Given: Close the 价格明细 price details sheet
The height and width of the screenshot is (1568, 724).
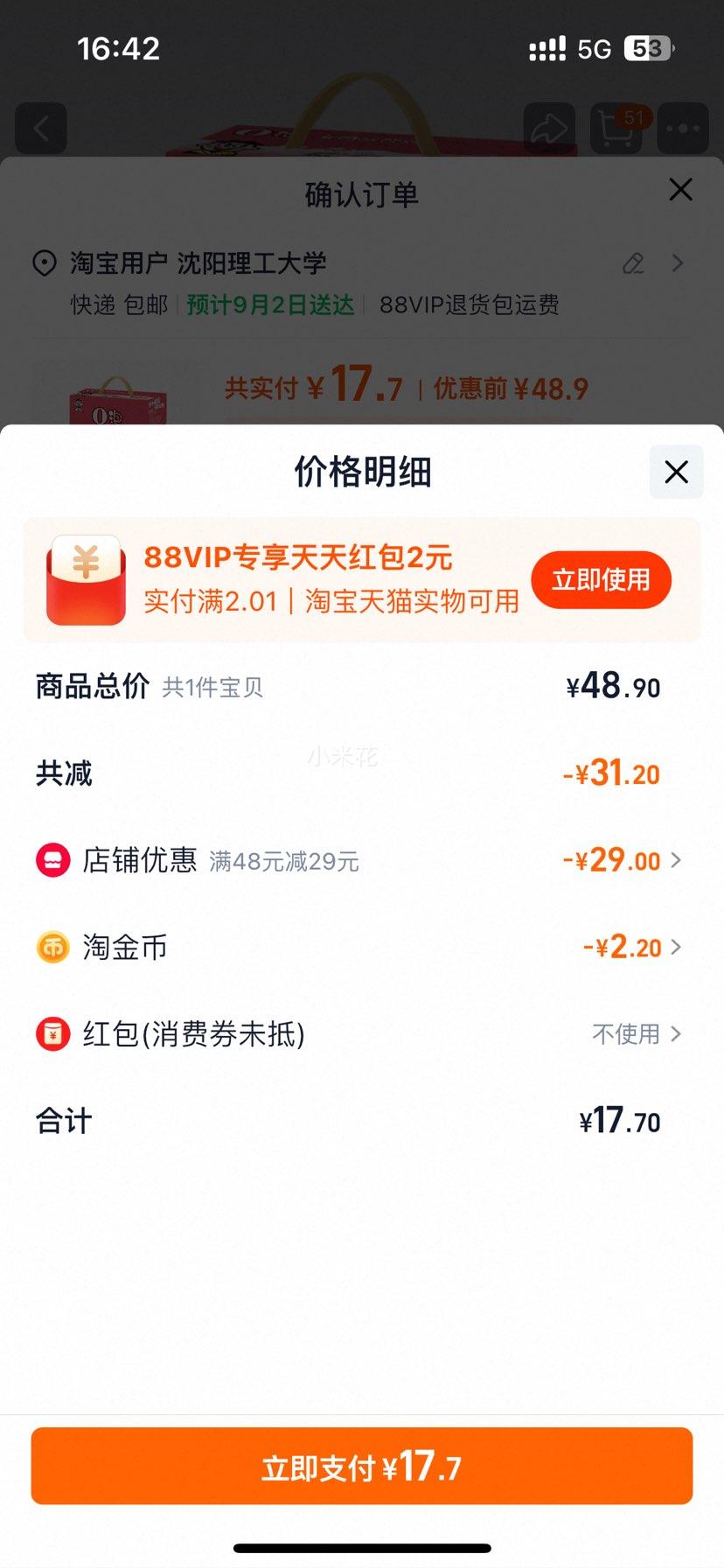Looking at the screenshot, I should tap(676, 472).
